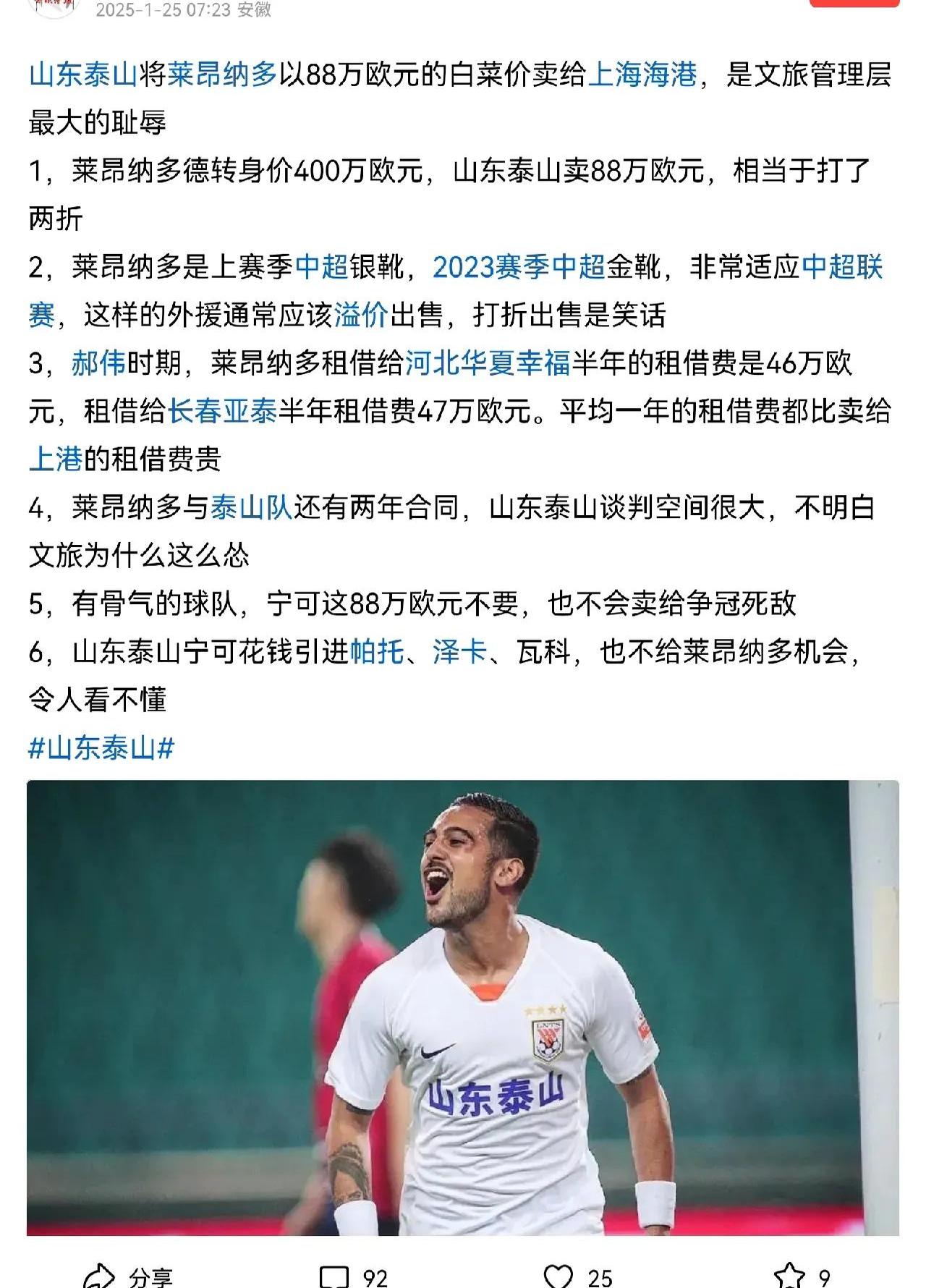Open the 泰山队 link
926x1288 pixels.
[251, 507]
